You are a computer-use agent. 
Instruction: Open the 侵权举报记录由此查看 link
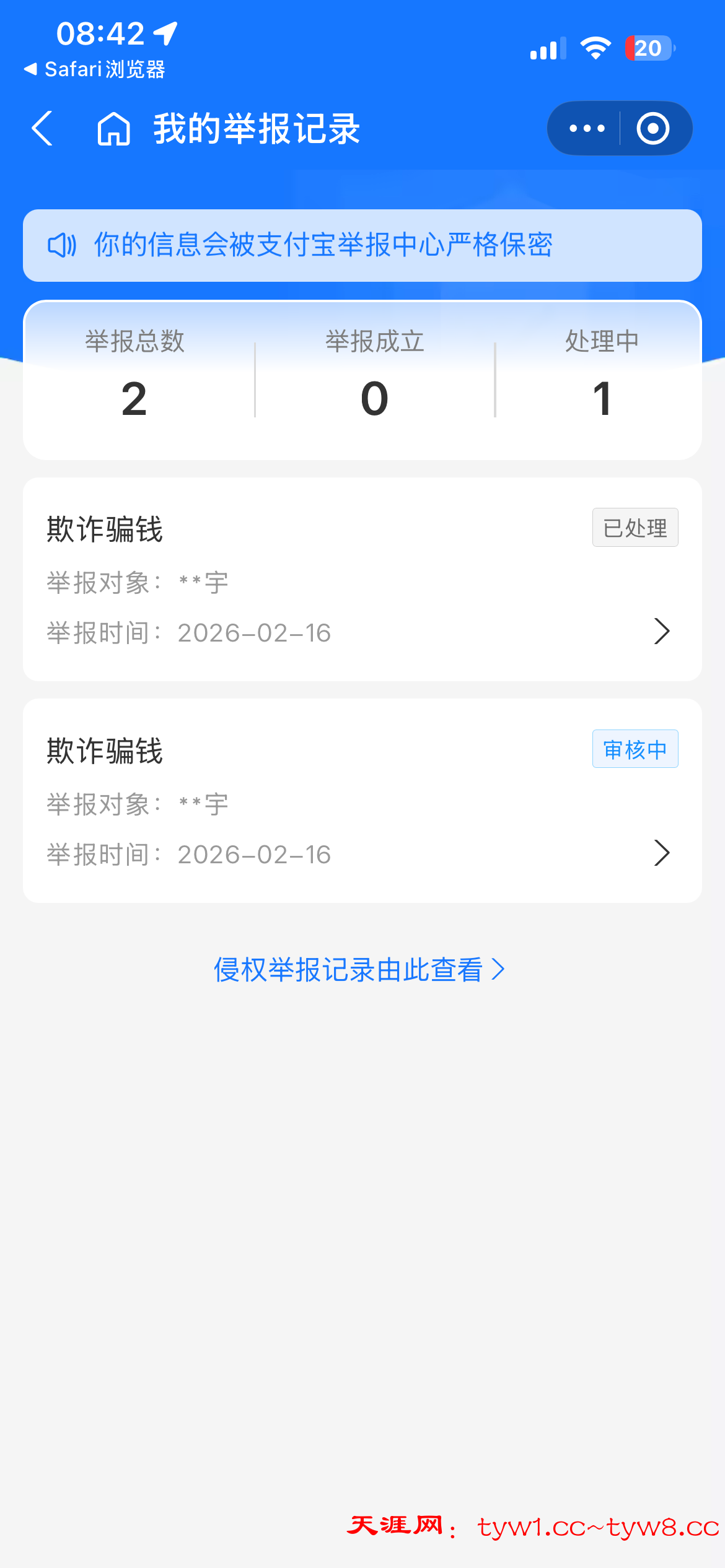[x=348, y=969]
